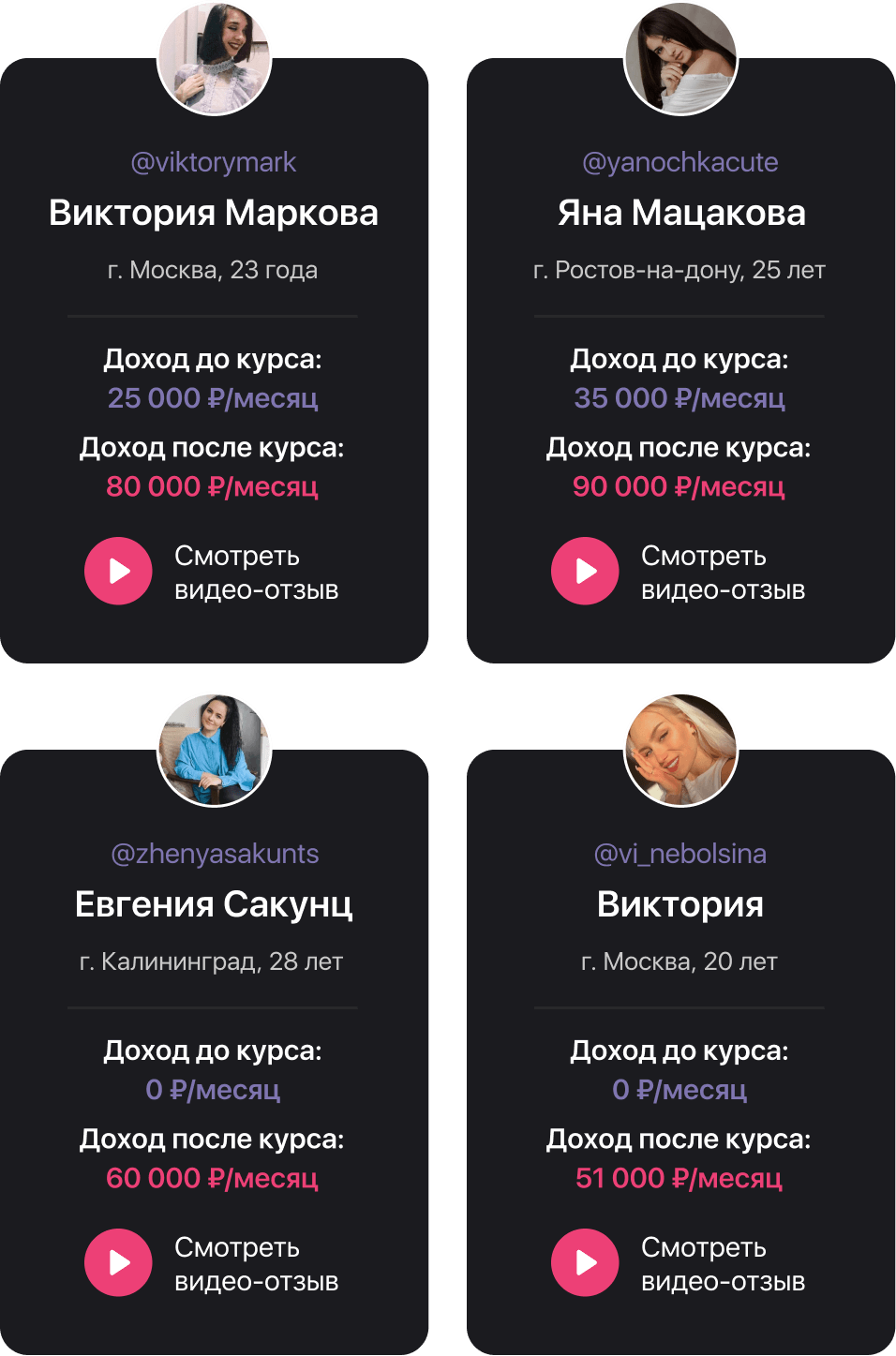Screen dimensions: 896x1356
Task: Open the @yanochkacute profile link
Action: point(680,162)
